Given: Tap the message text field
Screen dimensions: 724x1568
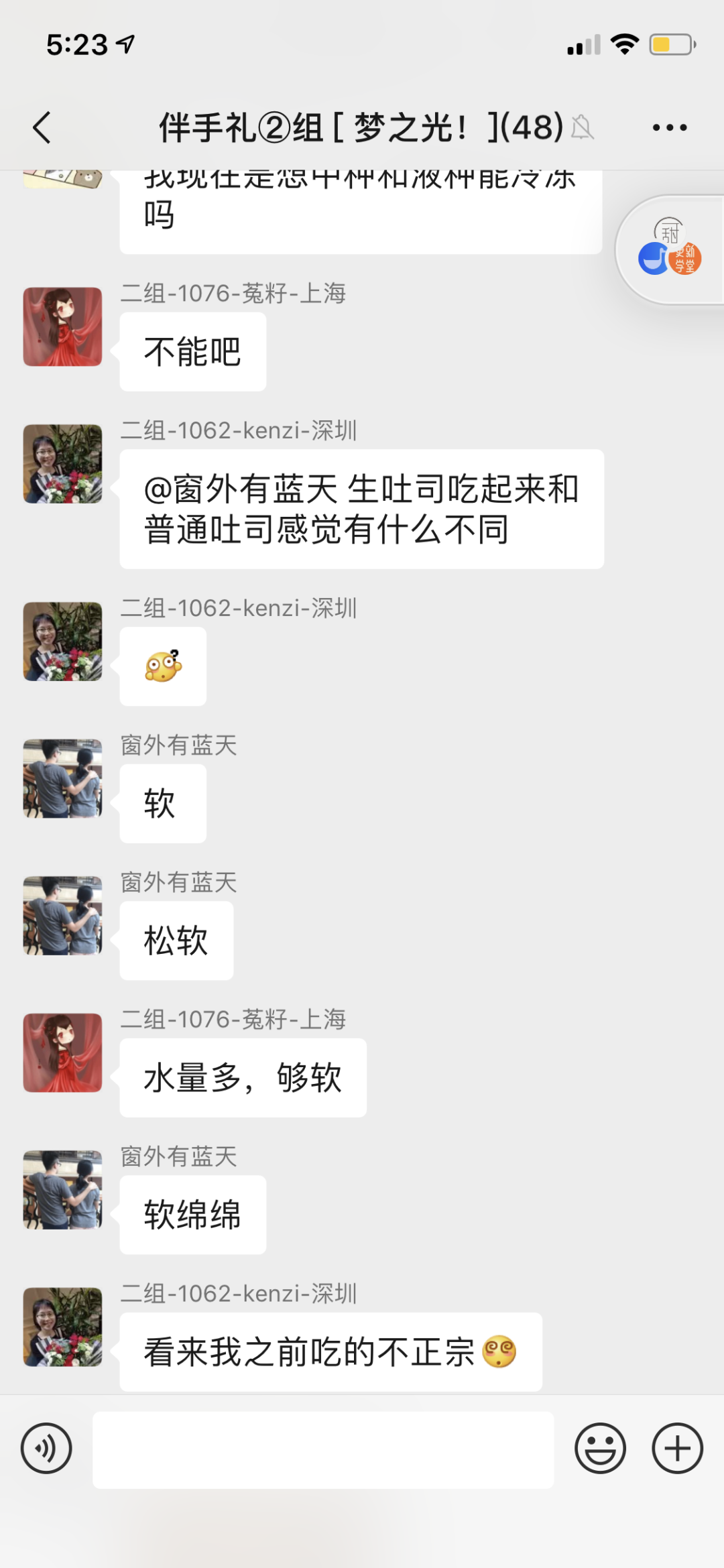Looking at the screenshot, I should click(323, 1449).
